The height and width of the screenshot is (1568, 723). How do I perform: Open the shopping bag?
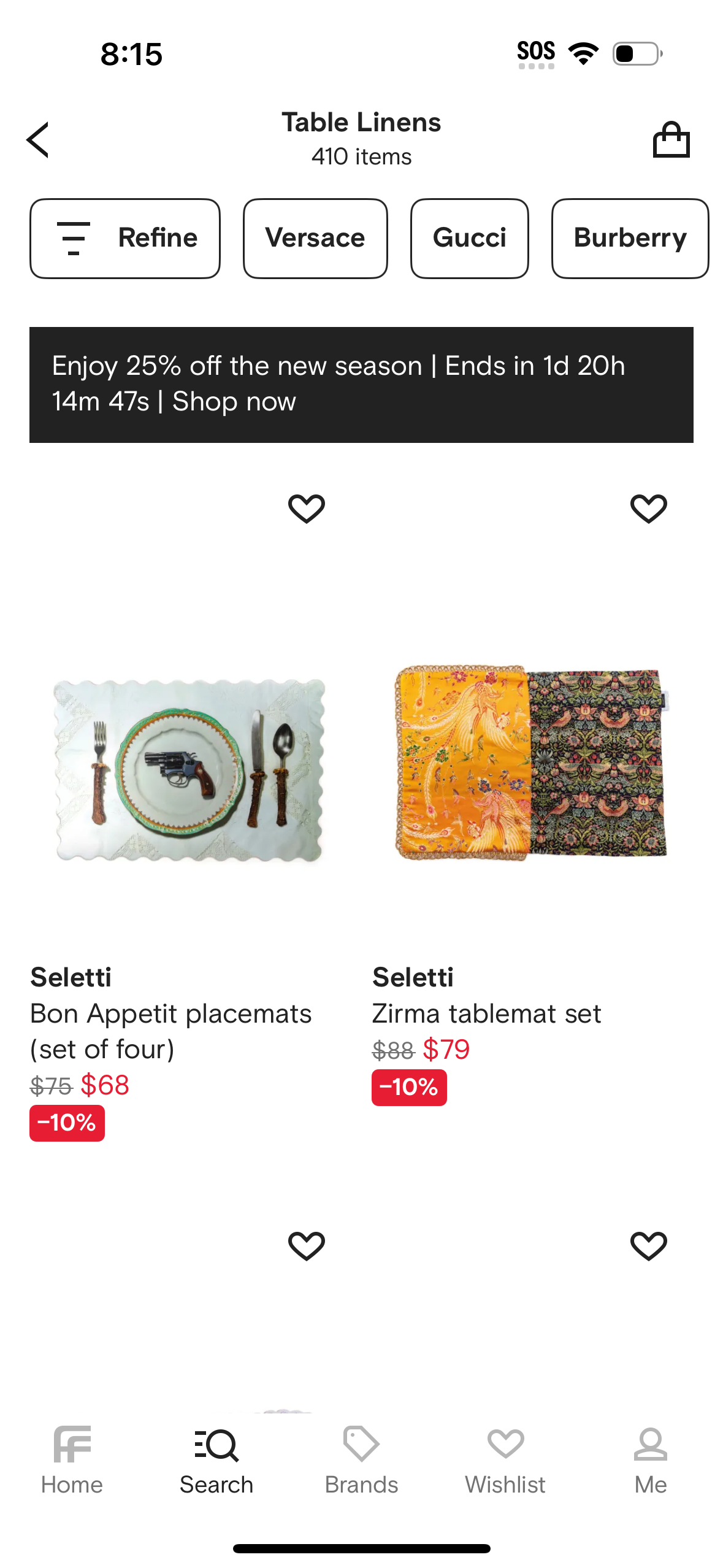(671, 139)
